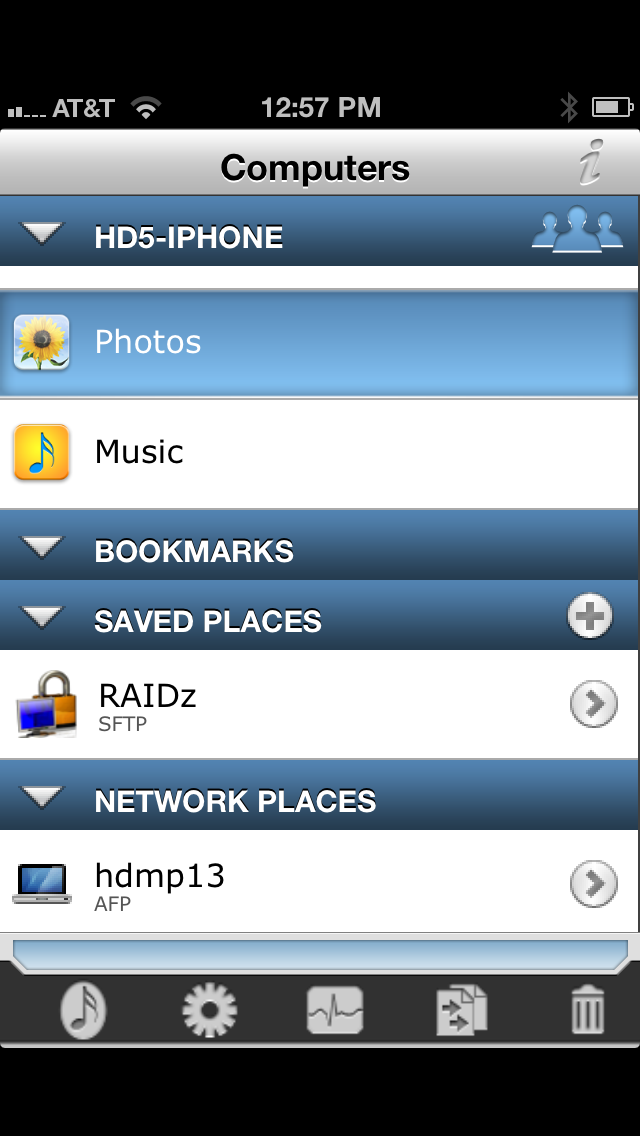This screenshot has width=640, height=1136.
Task: Collapse the Network Places section
Action: point(43,799)
